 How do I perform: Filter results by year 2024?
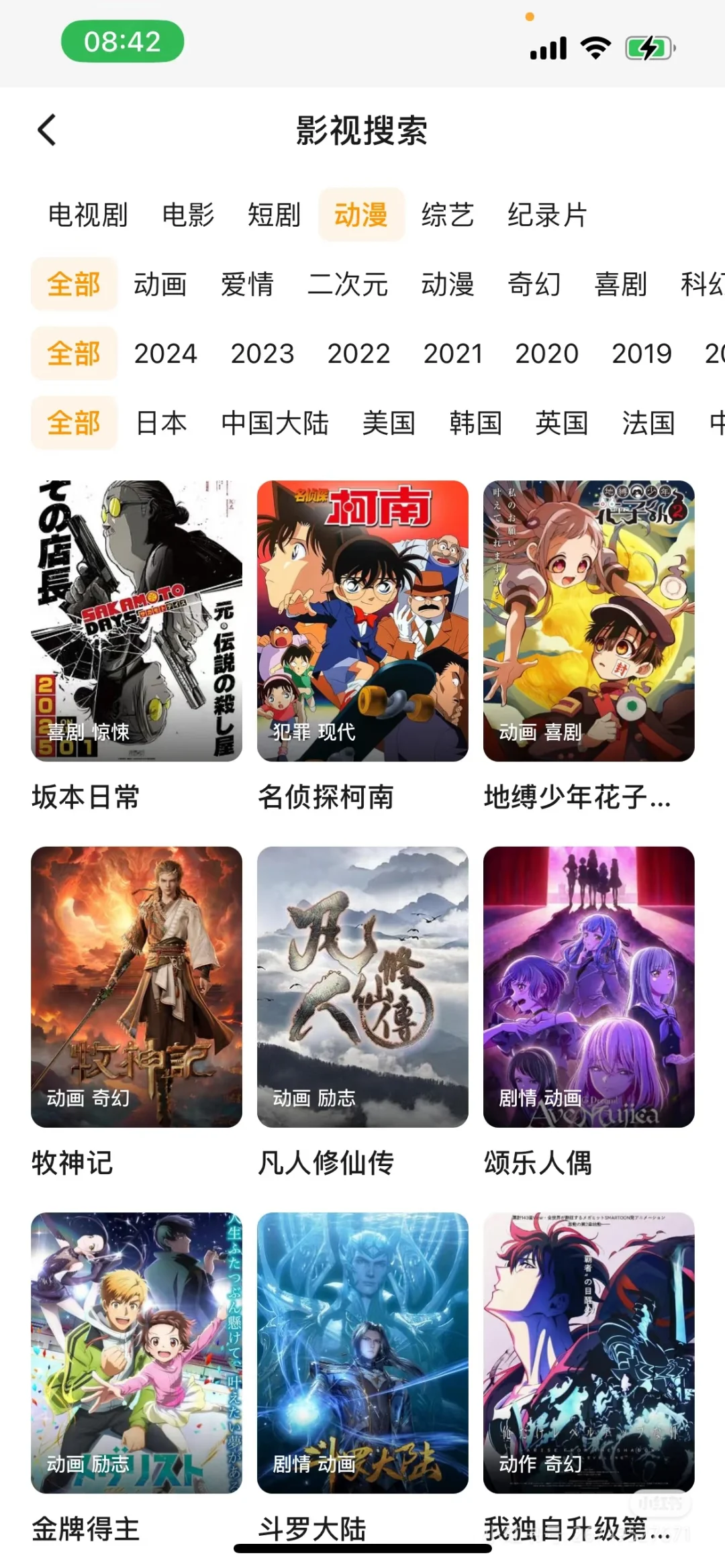pos(166,354)
